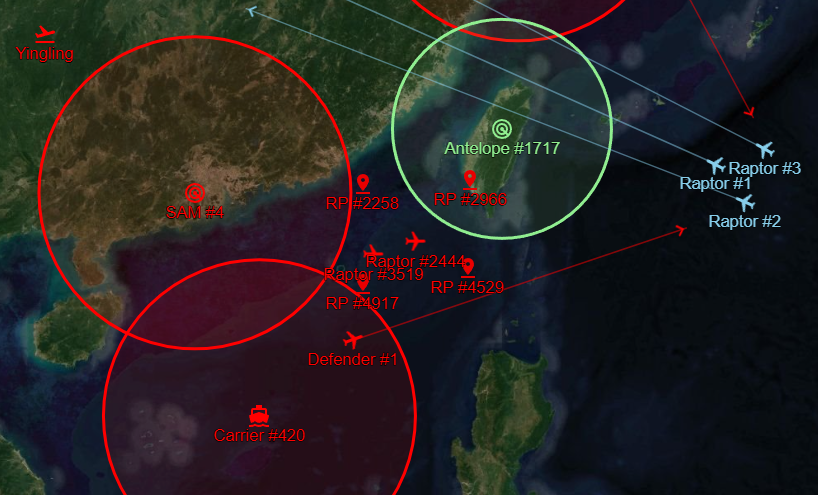The width and height of the screenshot is (818, 495).
Task: Select the Yingling aircraft marker
Action: click(44, 34)
